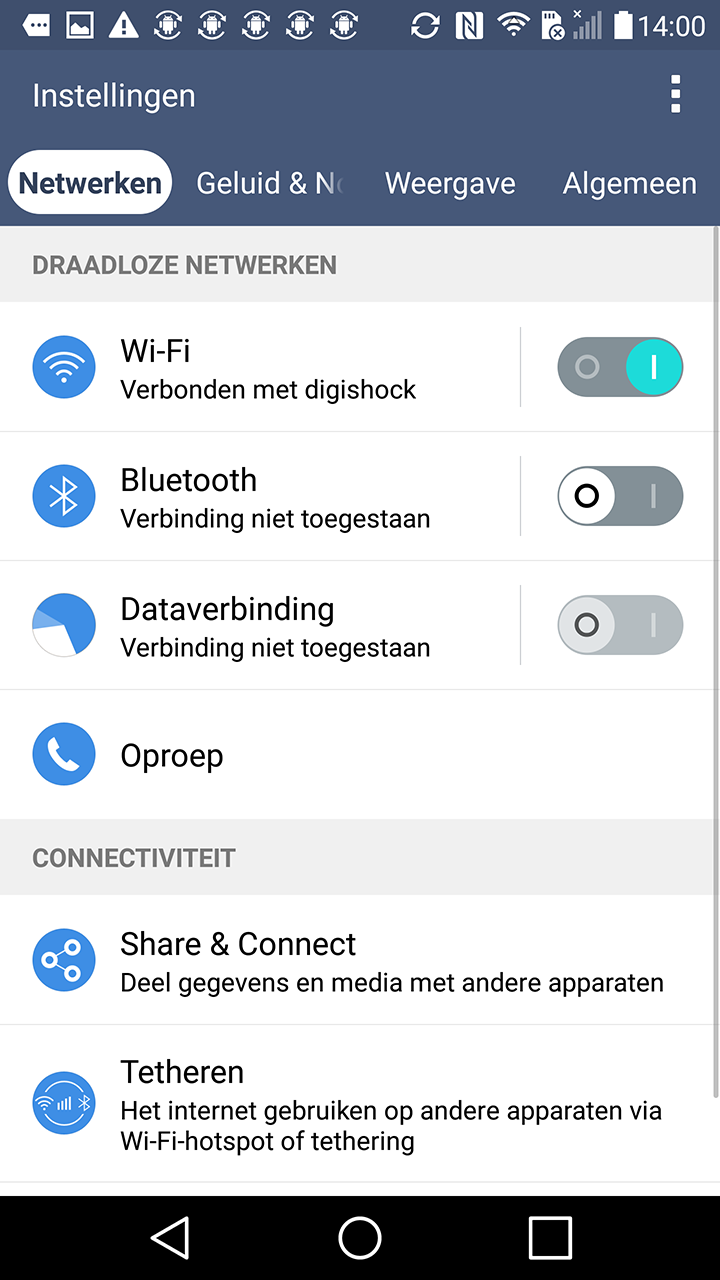This screenshot has width=720, height=1280.
Task: Open the Dataverbinding settings row
Action: click(x=260, y=625)
